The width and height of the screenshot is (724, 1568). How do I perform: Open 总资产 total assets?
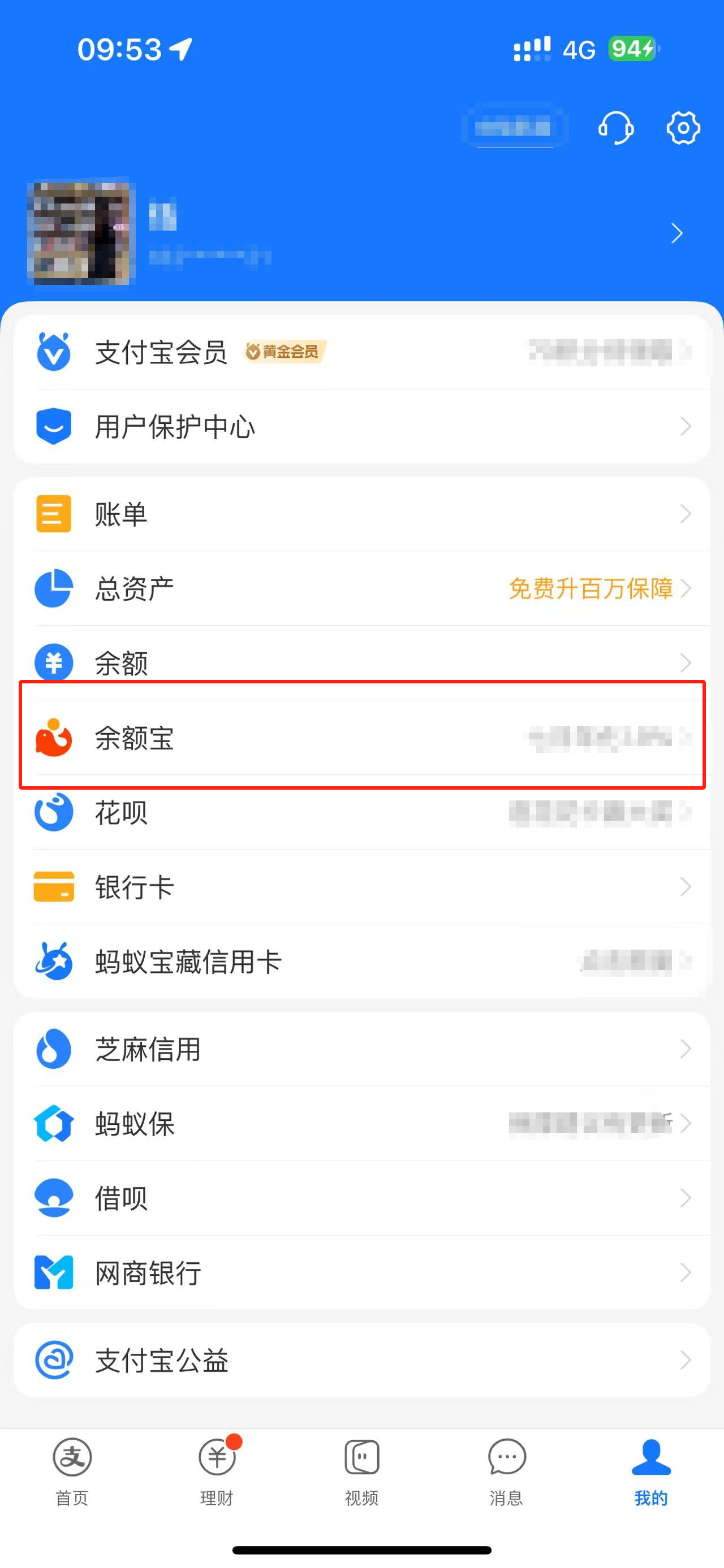pyautogui.click(x=361, y=588)
